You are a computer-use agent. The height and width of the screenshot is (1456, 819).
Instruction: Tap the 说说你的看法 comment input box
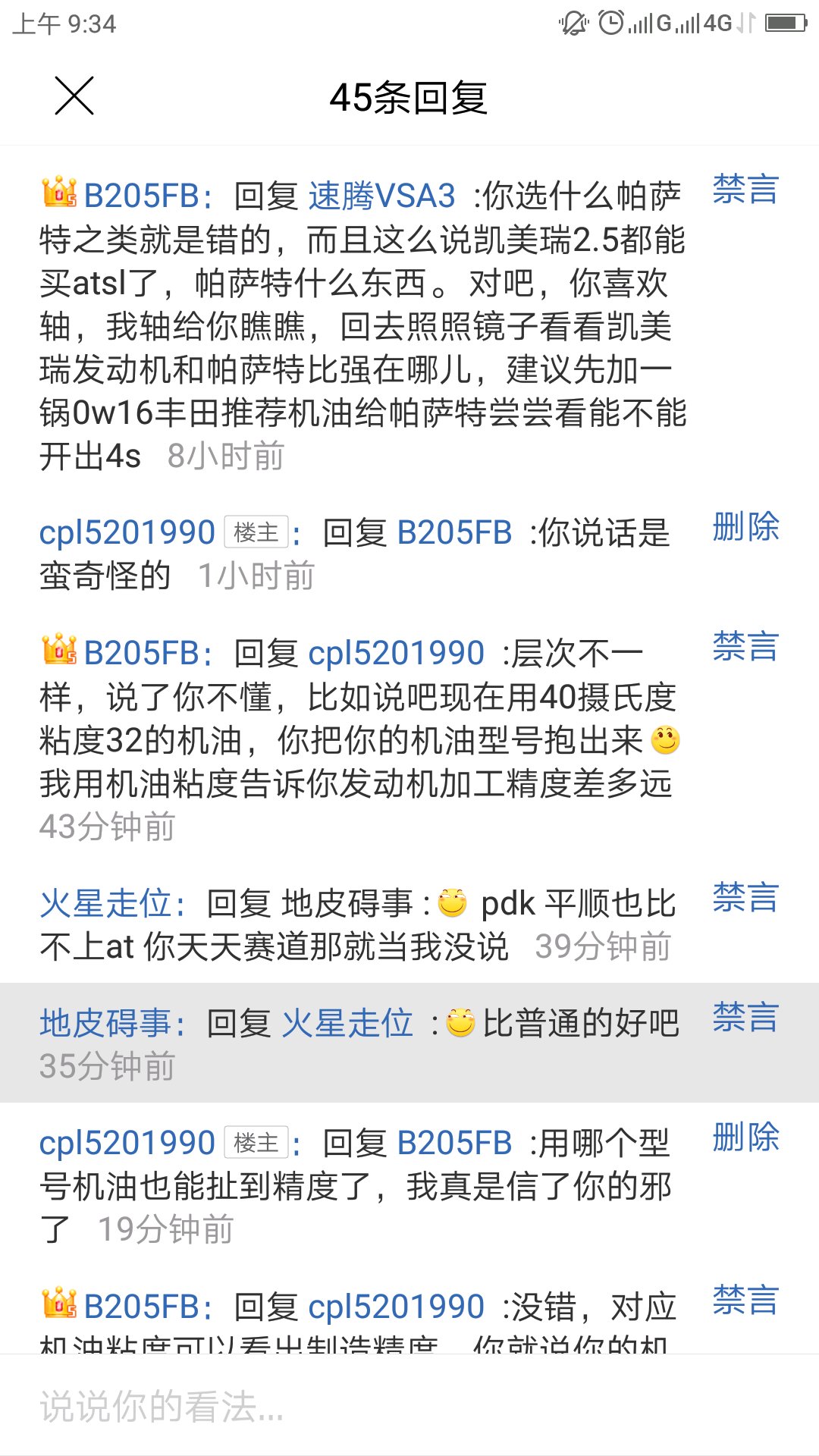409,1406
